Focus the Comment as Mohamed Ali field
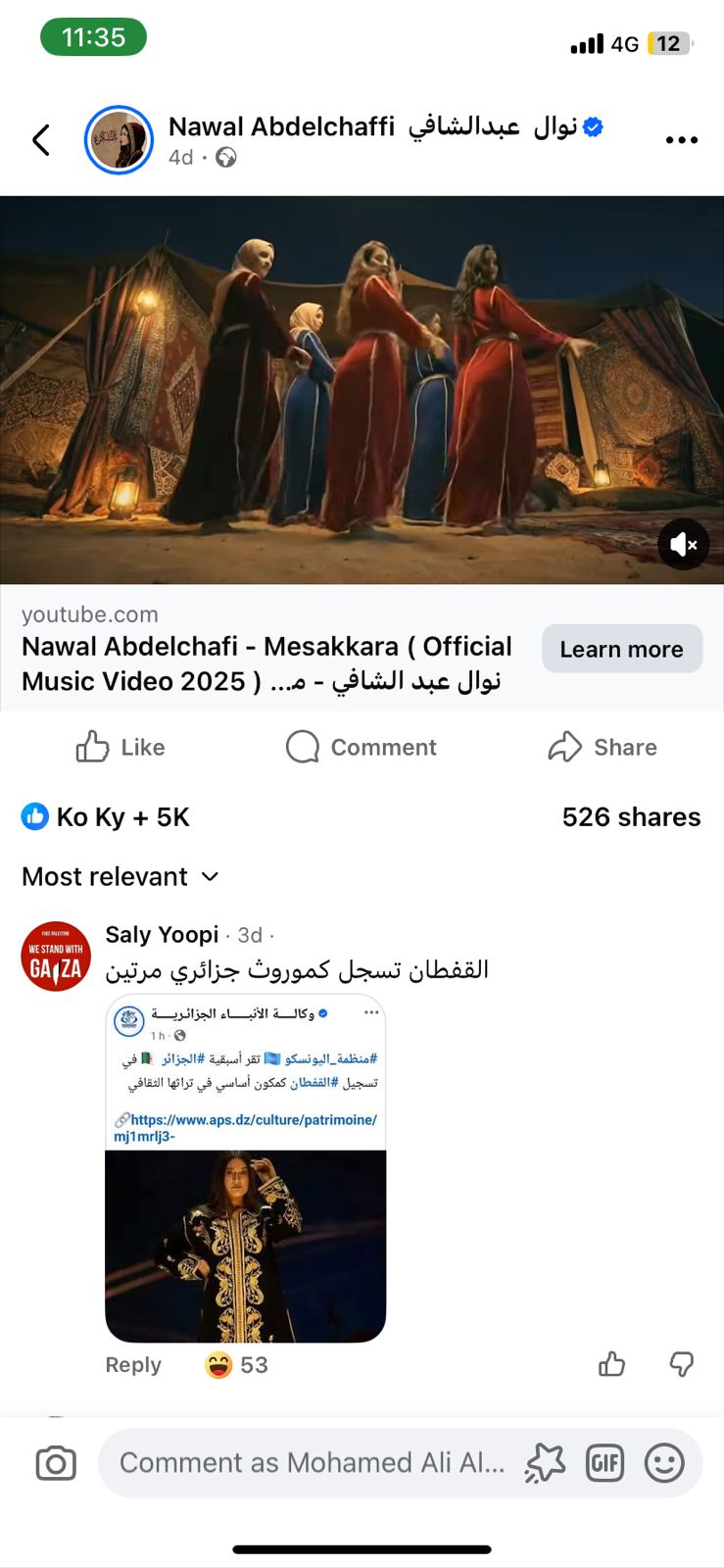The image size is (724, 1568). coord(312,1463)
